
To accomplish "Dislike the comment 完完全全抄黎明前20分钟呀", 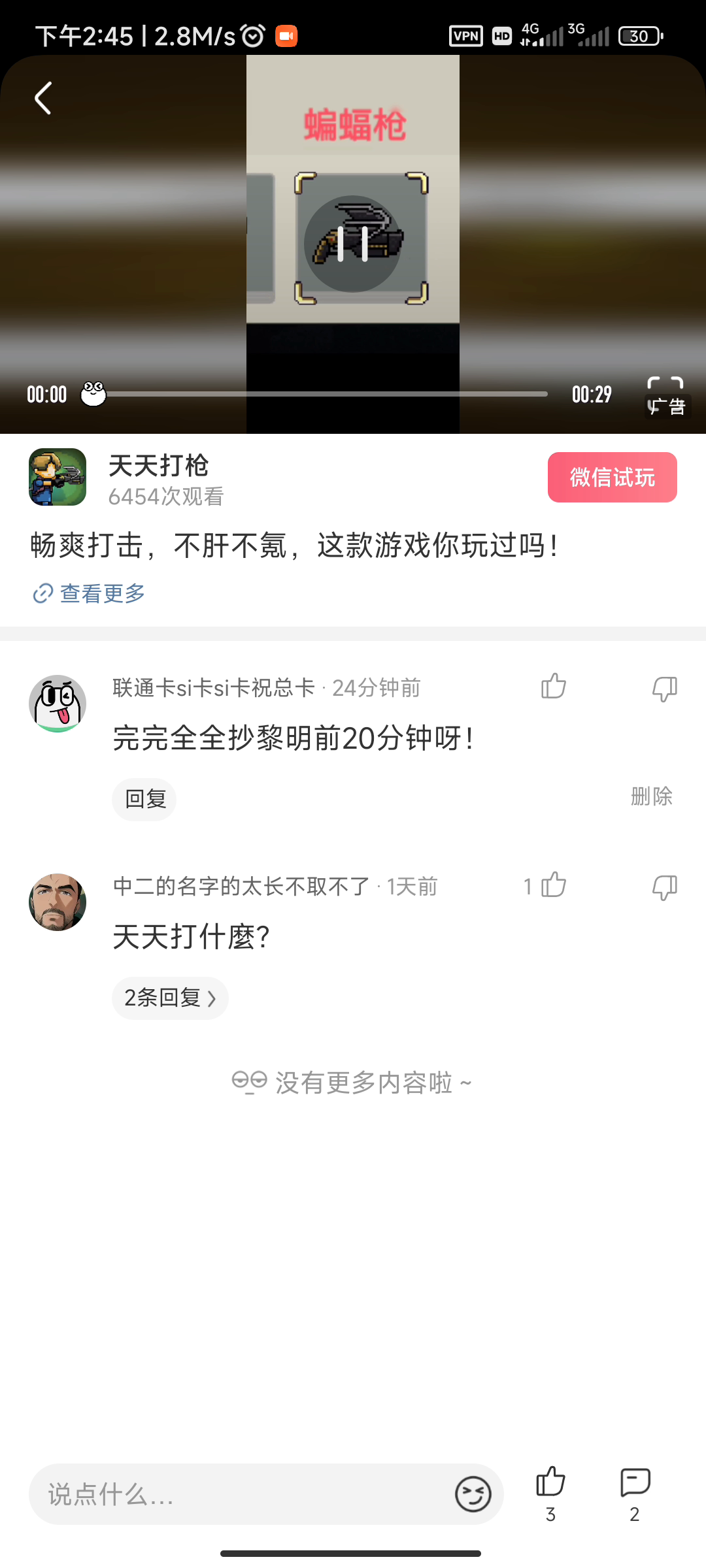I will (664, 688).
